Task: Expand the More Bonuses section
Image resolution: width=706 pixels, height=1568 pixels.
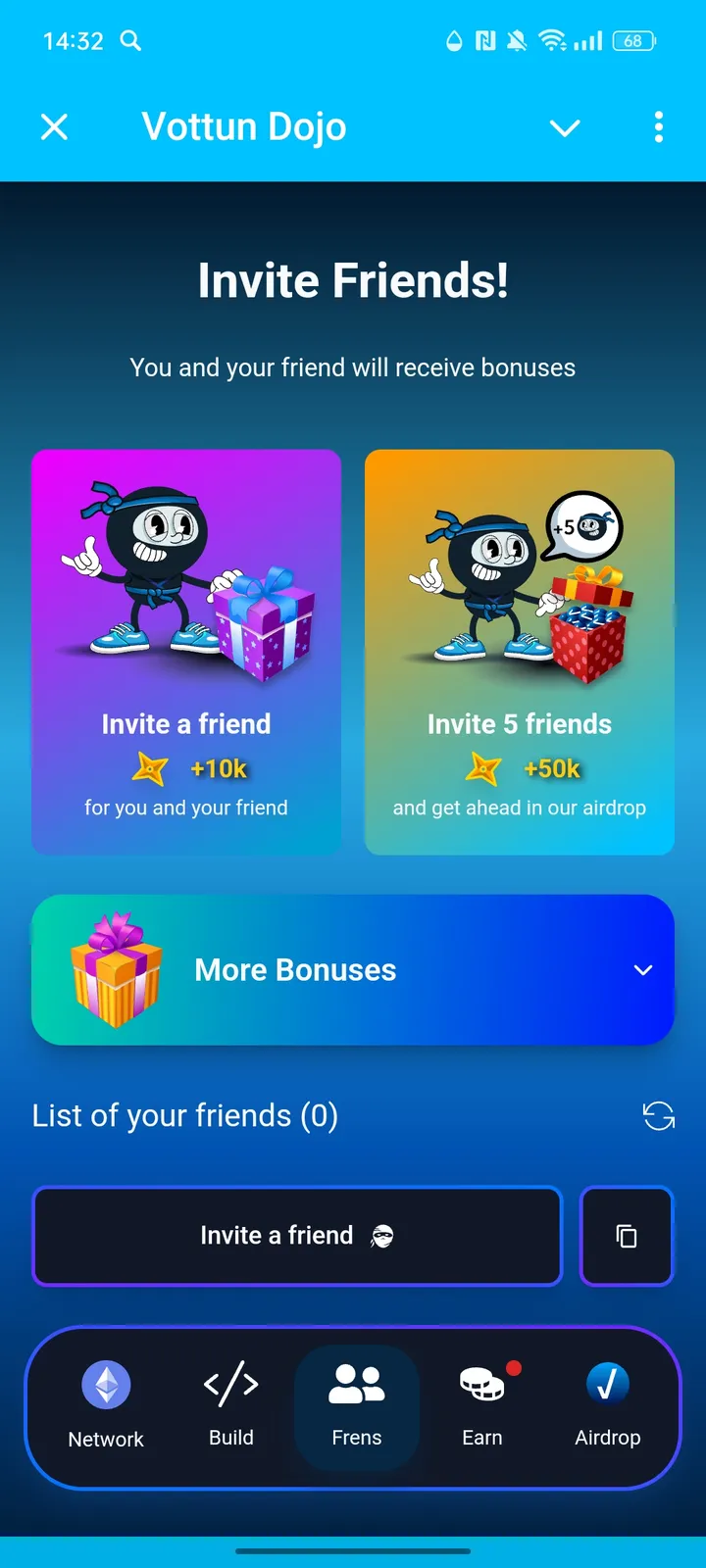Action: pyautogui.click(x=353, y=969)
